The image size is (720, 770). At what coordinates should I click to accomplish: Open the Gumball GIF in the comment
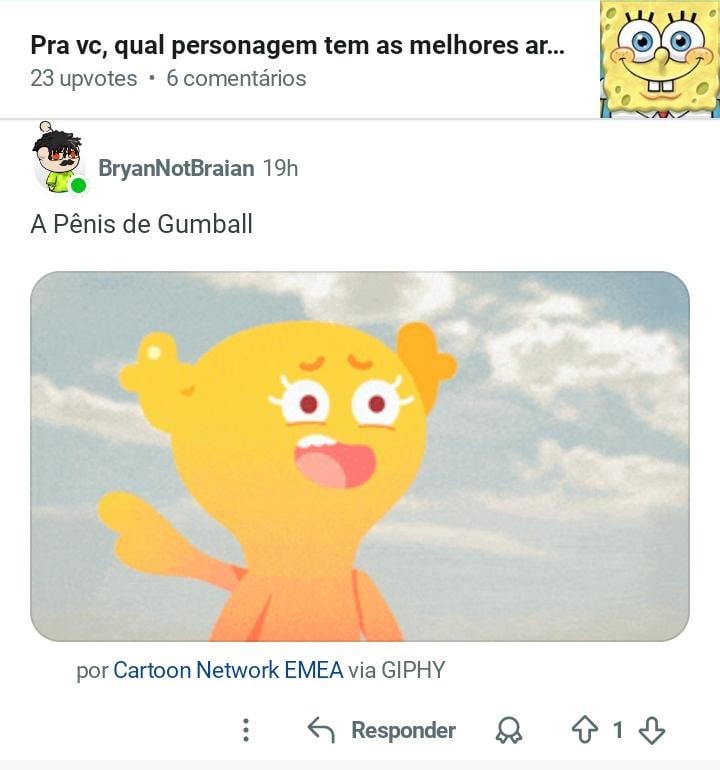click(x=360, y=456)
